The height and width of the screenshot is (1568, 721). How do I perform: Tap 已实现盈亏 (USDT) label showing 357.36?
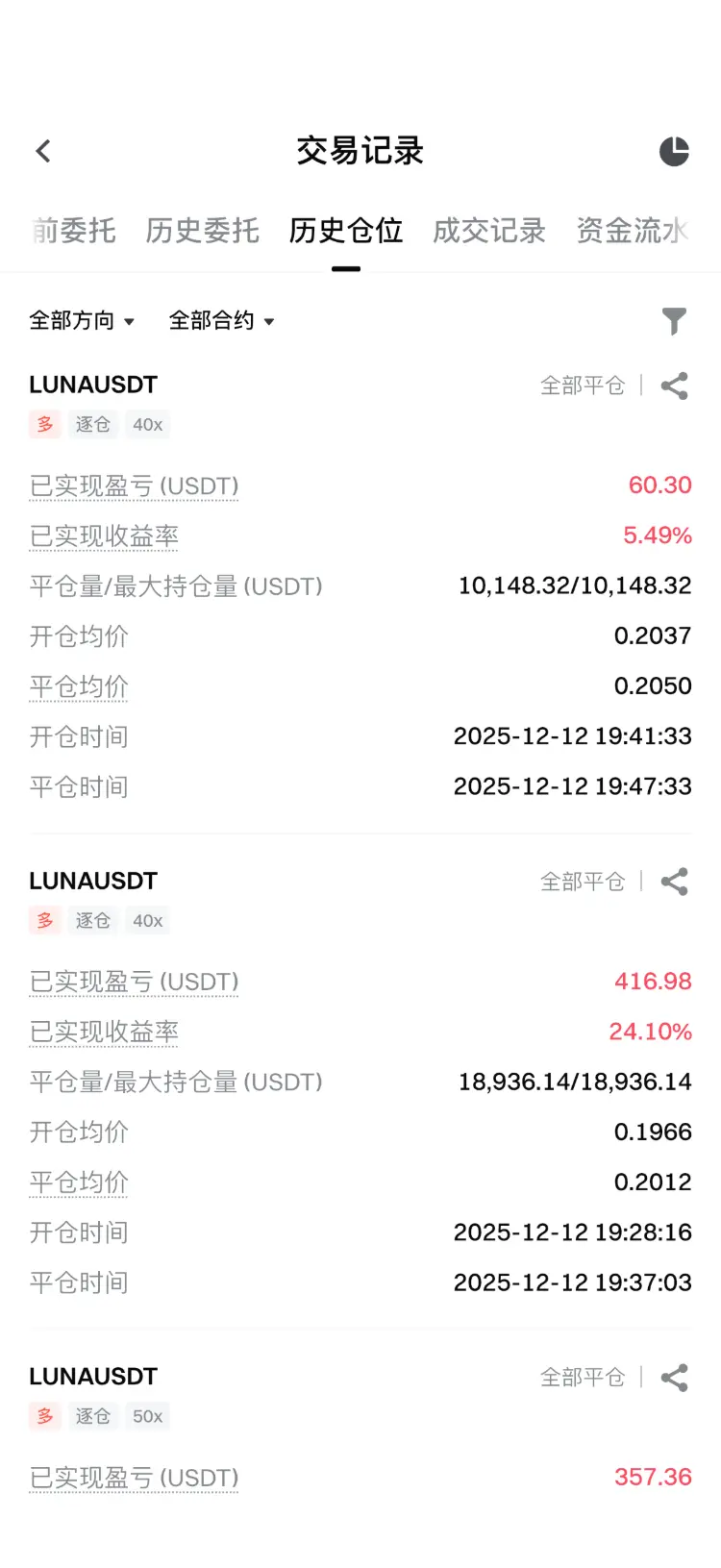click(134, 1478)
